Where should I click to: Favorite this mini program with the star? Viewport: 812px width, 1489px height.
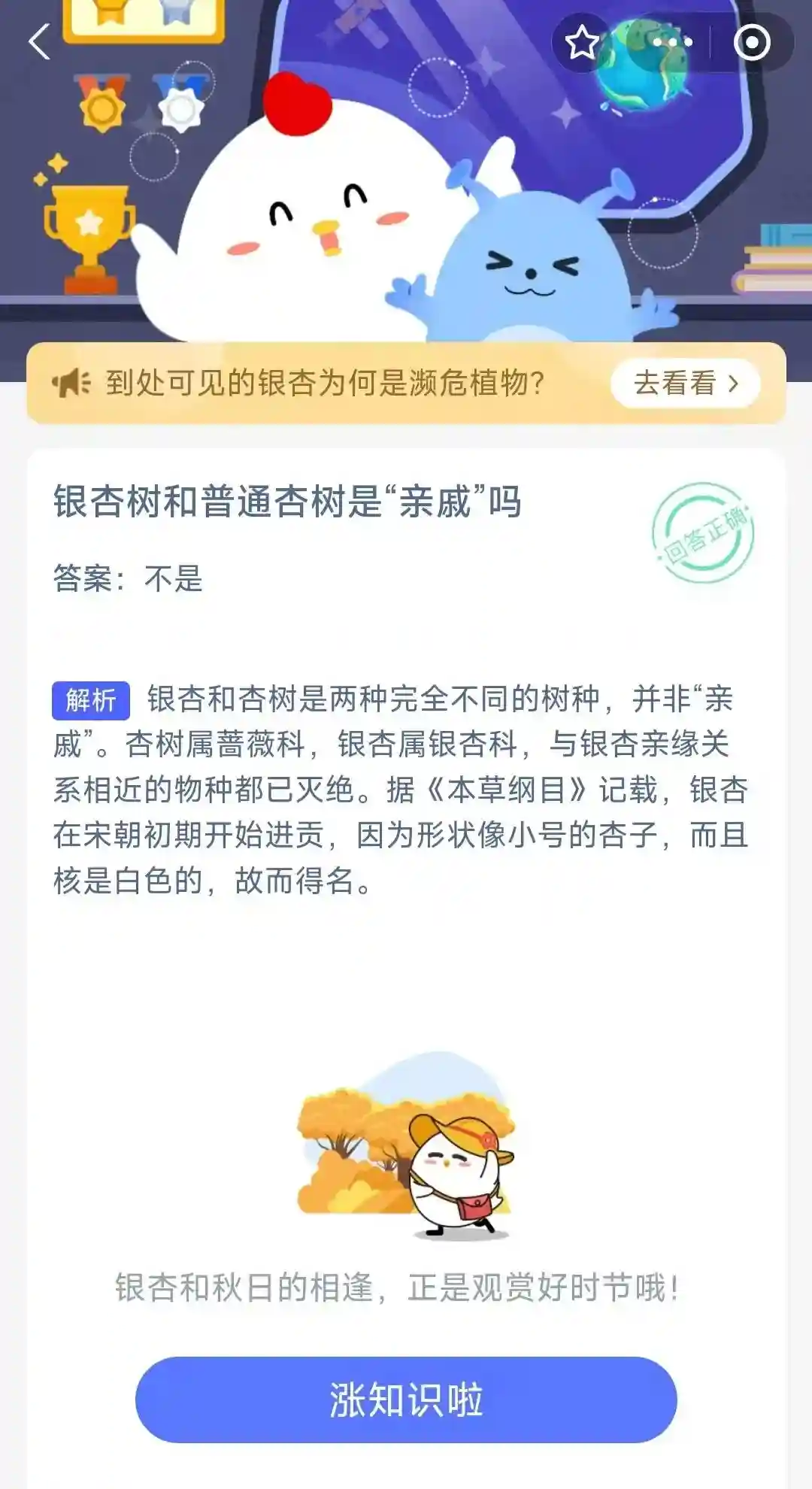coord(582,43)
